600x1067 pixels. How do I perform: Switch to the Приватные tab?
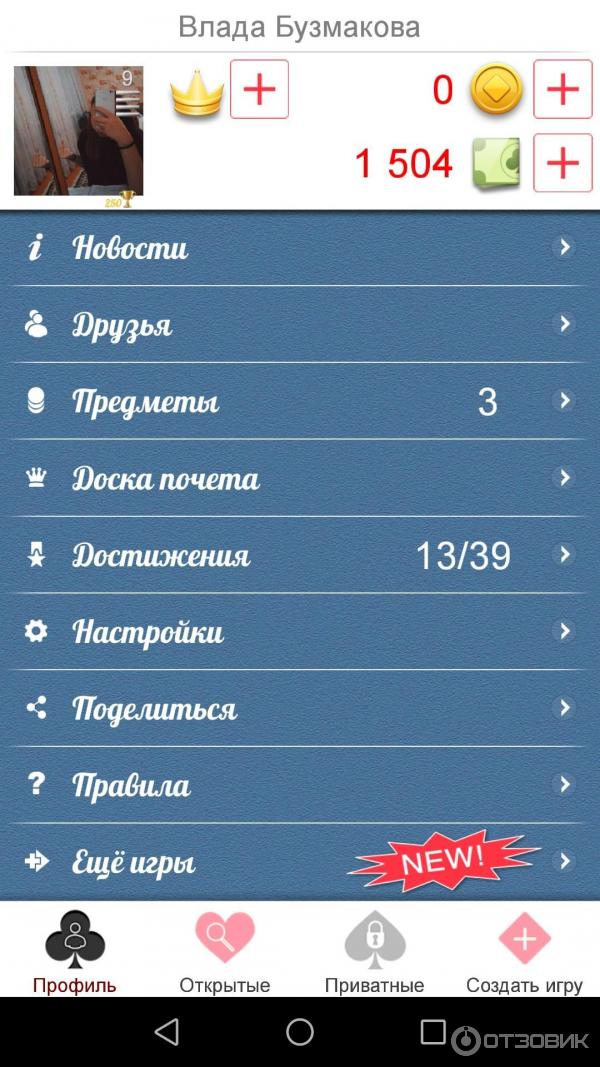click(x=374, y=952)
